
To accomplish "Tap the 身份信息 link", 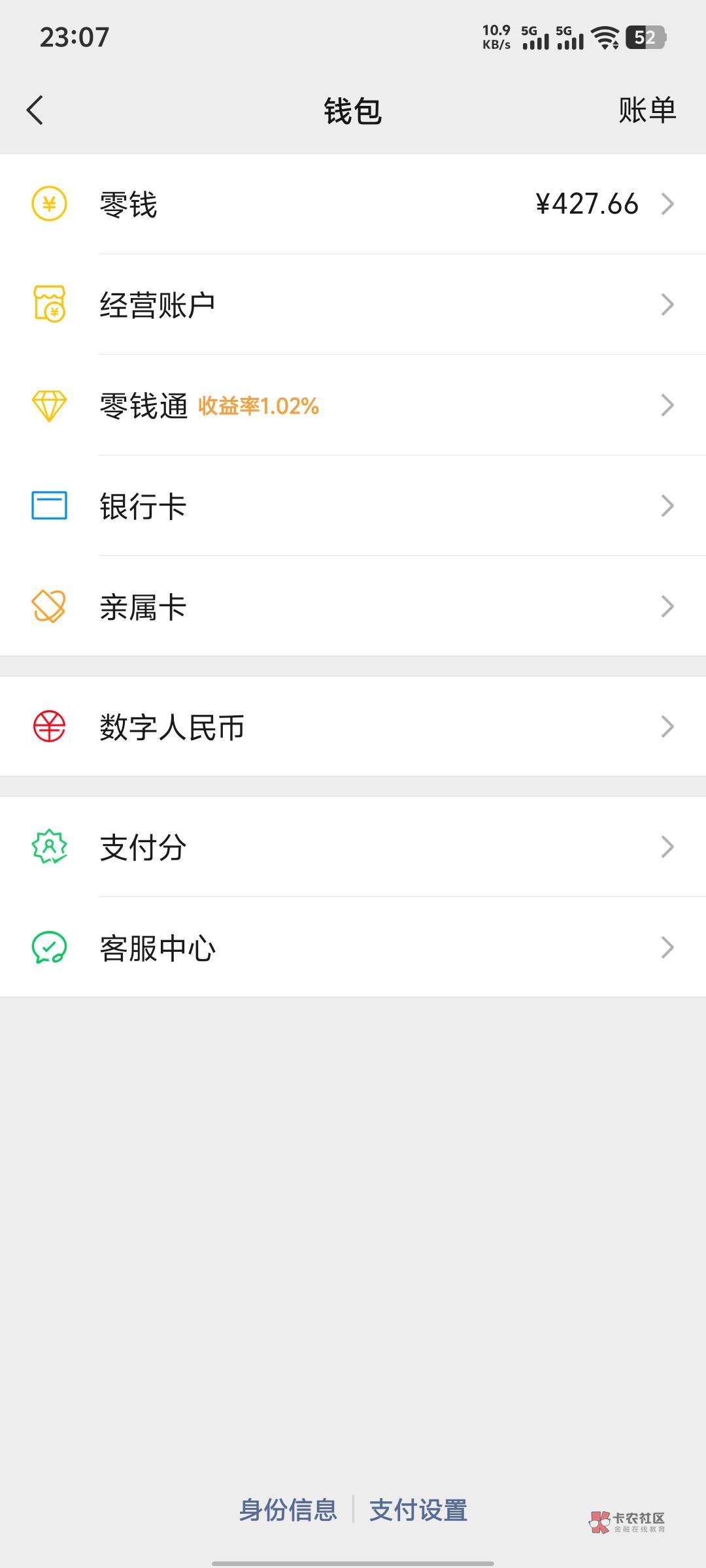I will [x=288, y=1510].
